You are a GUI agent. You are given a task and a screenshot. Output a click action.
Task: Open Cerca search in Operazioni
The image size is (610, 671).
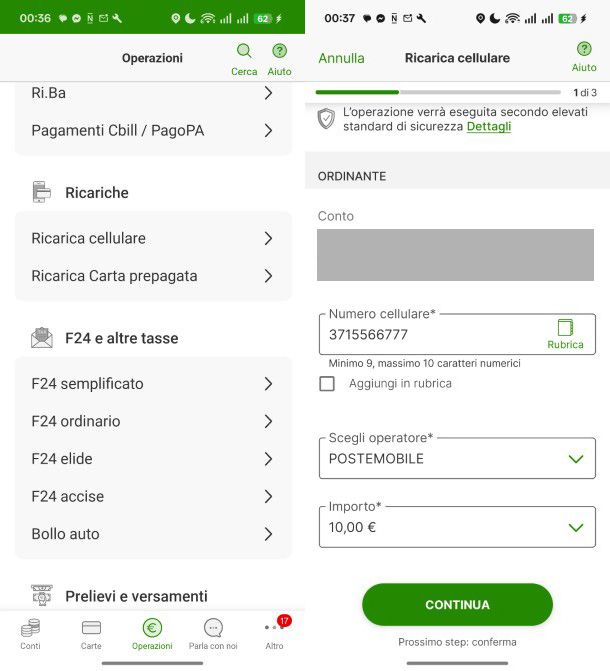[x=244, y=58]
